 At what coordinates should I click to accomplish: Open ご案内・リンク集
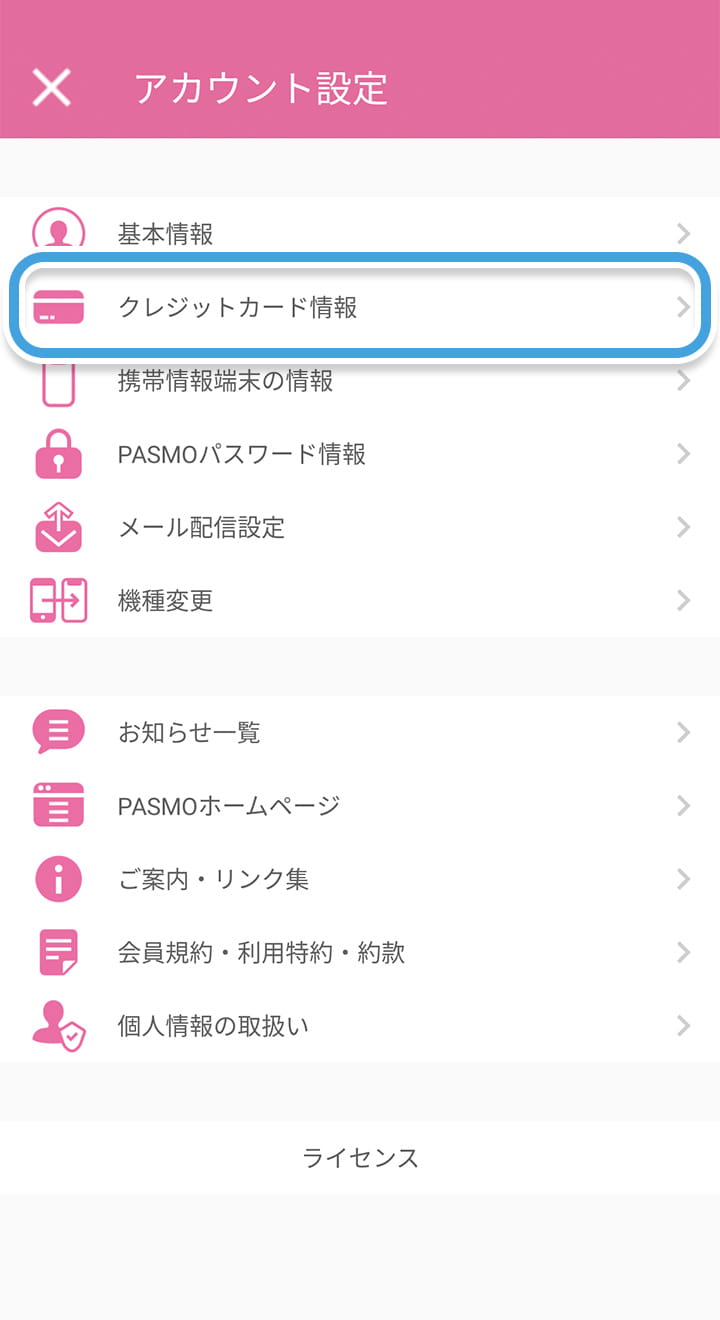coord(360,879)
